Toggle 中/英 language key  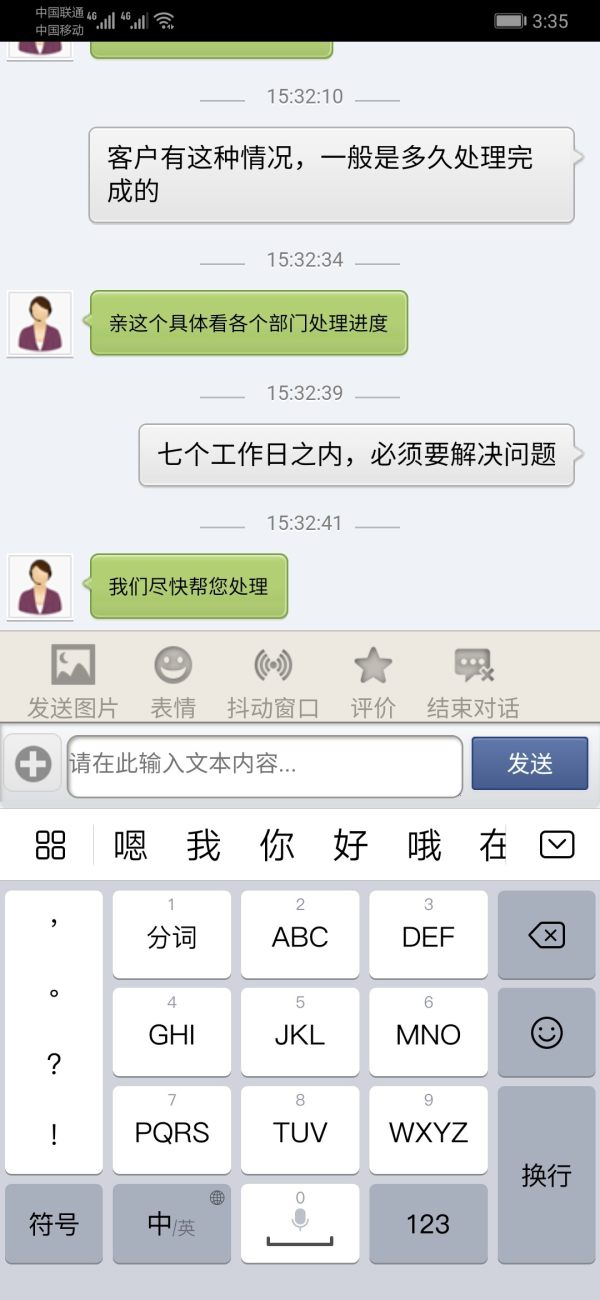(x=171, y=1224)
